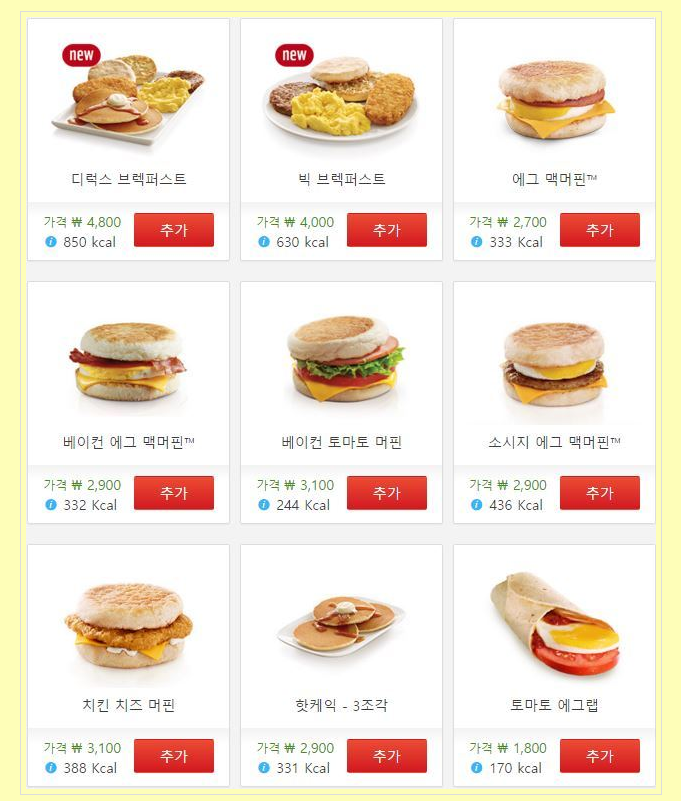This screenshot has width=681, height=801.
Task: Add 빅 브렉퍼스트 with its 추가 button
Action: [386, 230]
